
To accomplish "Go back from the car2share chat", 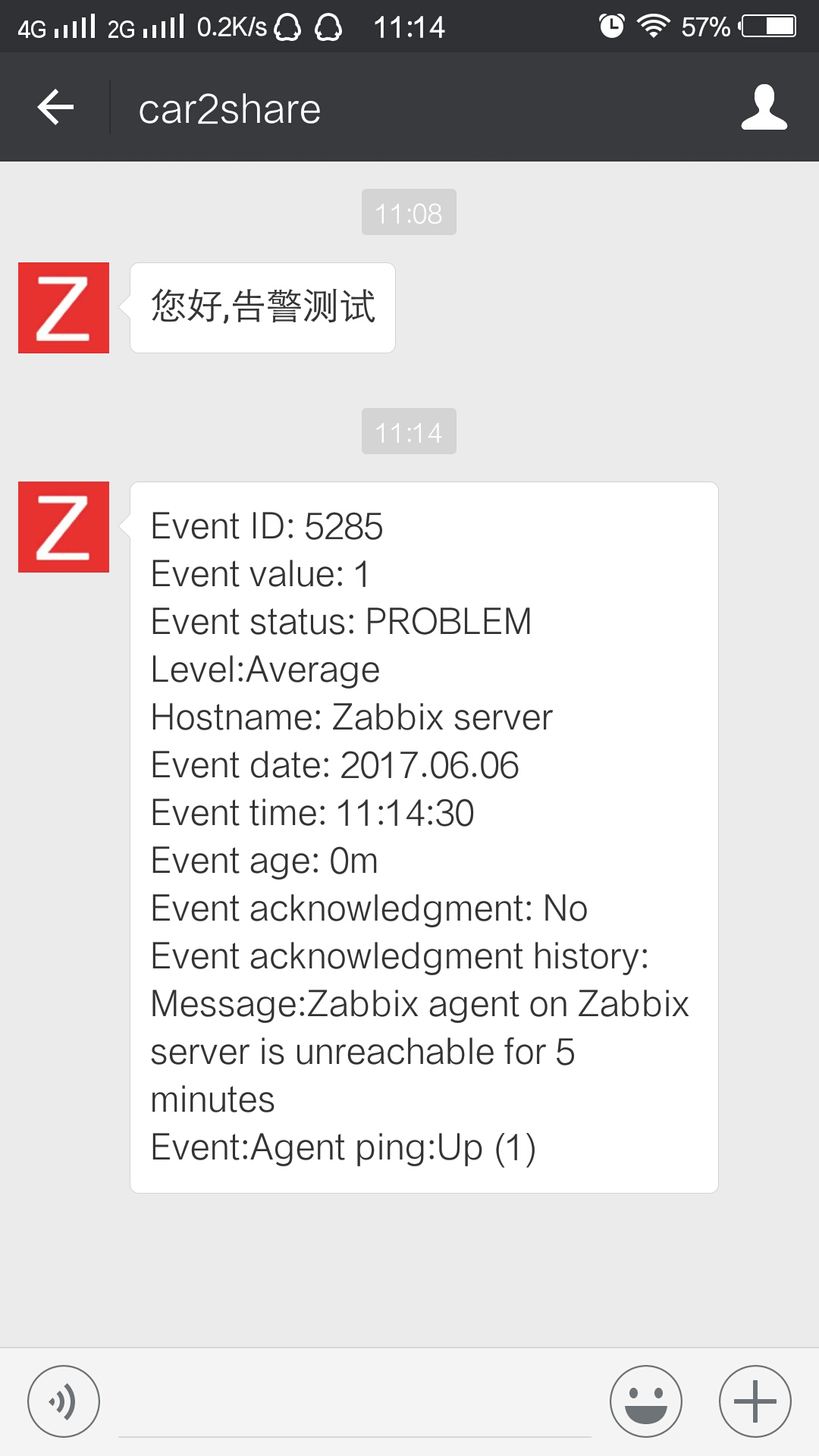I will pyautogui.click(x=55, y=107).
